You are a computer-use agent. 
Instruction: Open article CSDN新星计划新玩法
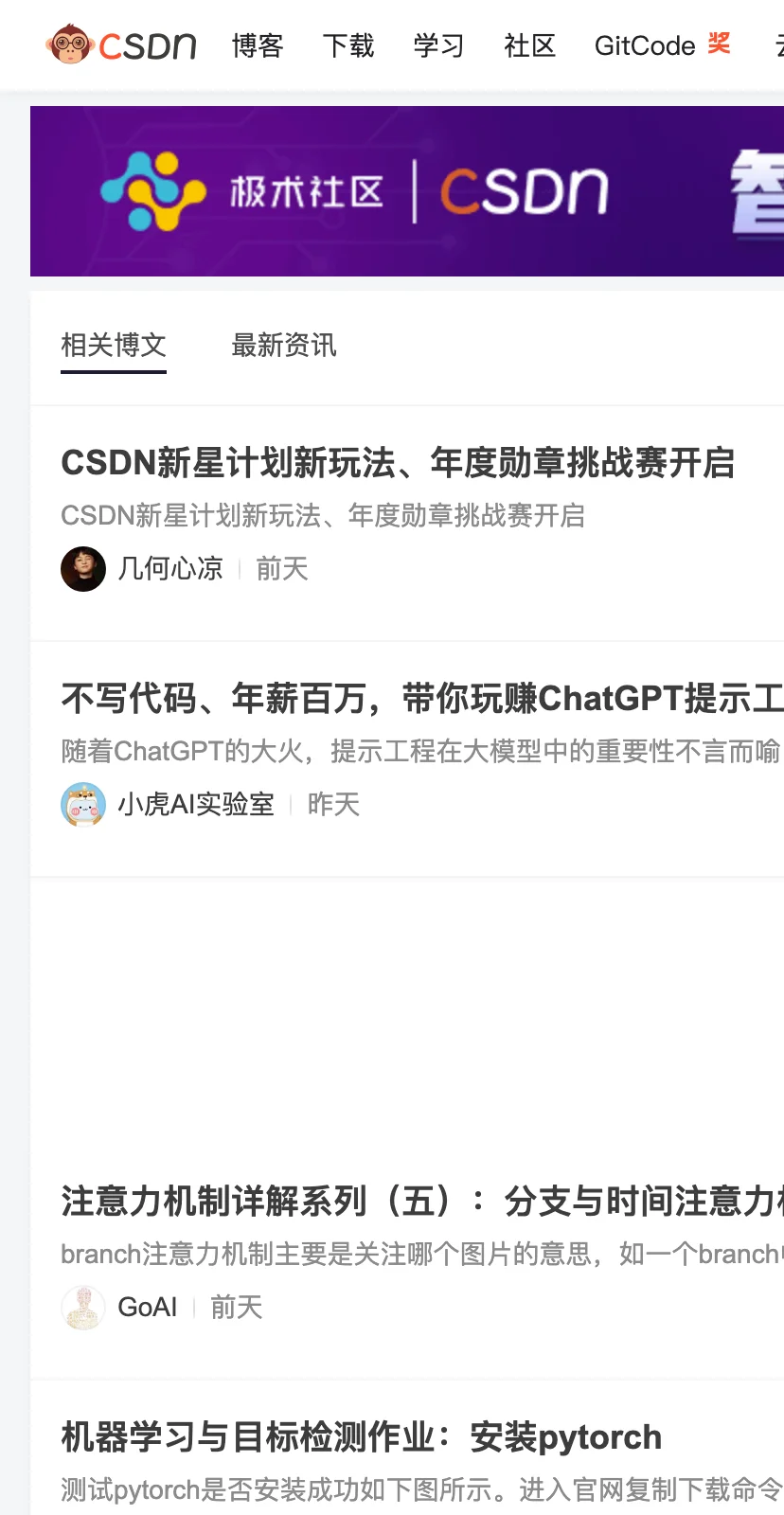(x=398, y=463)
